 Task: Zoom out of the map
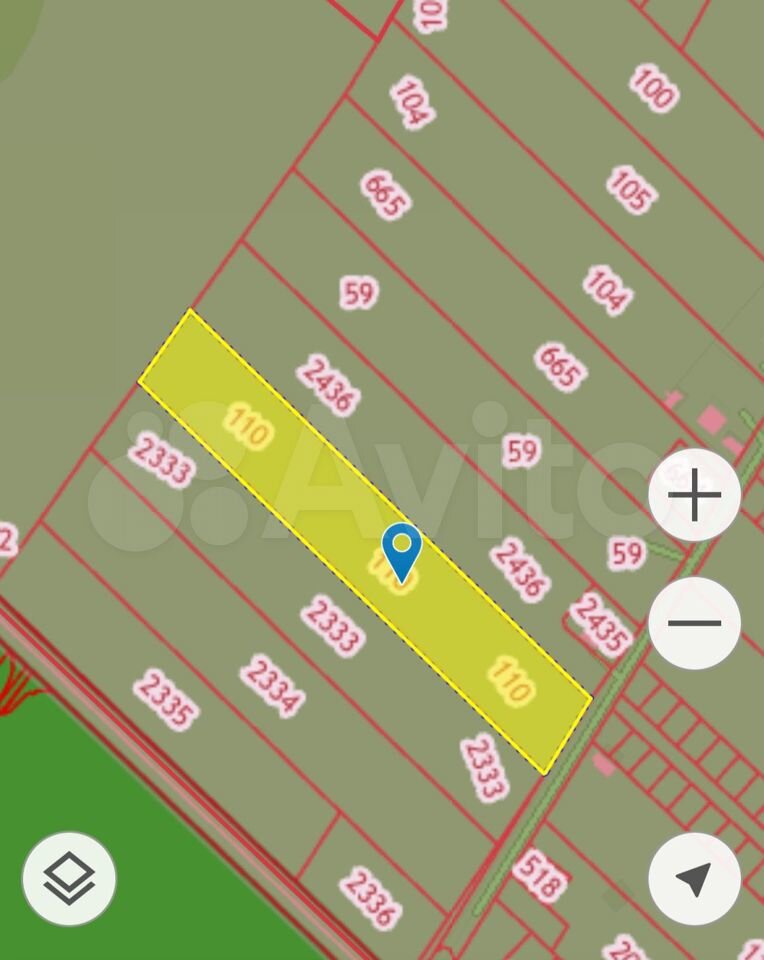[x=694, y=623]
